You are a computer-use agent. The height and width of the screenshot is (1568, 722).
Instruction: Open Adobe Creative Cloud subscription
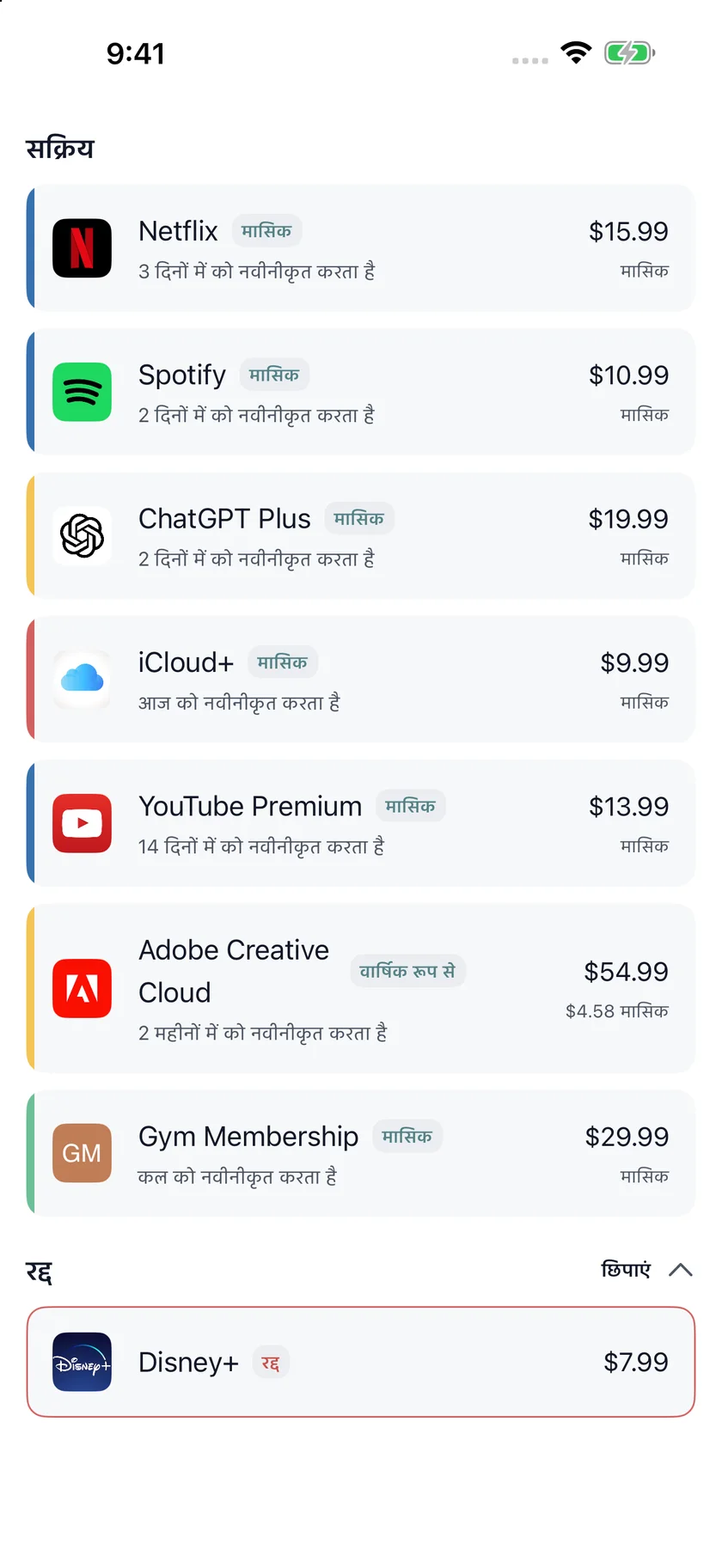361,988
